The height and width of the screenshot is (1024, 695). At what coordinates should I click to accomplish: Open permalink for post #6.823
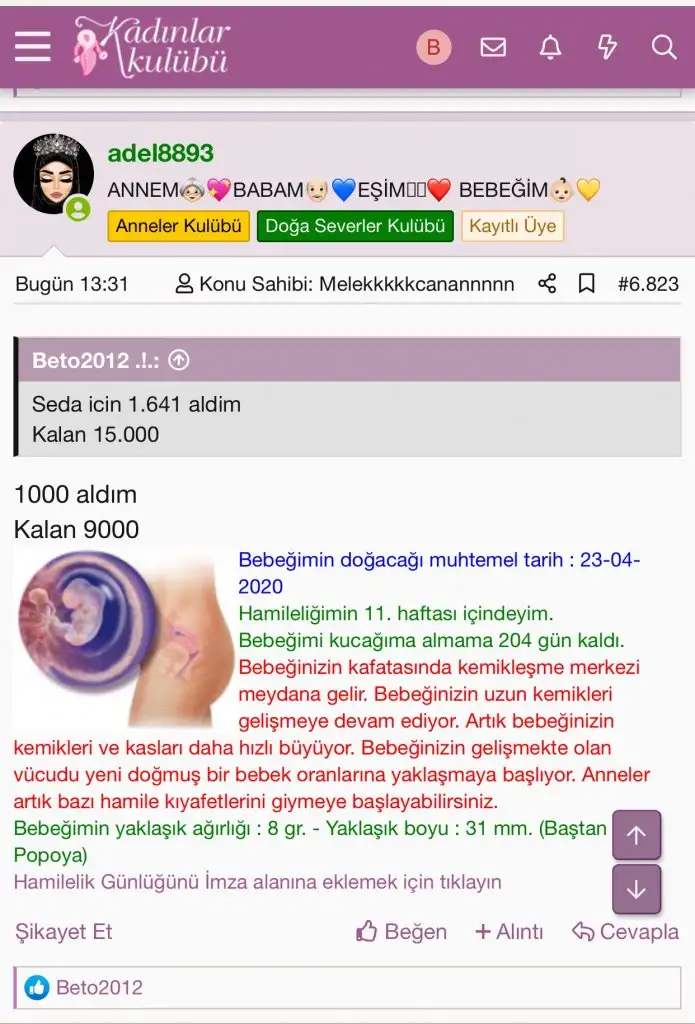tap(648, 284)
